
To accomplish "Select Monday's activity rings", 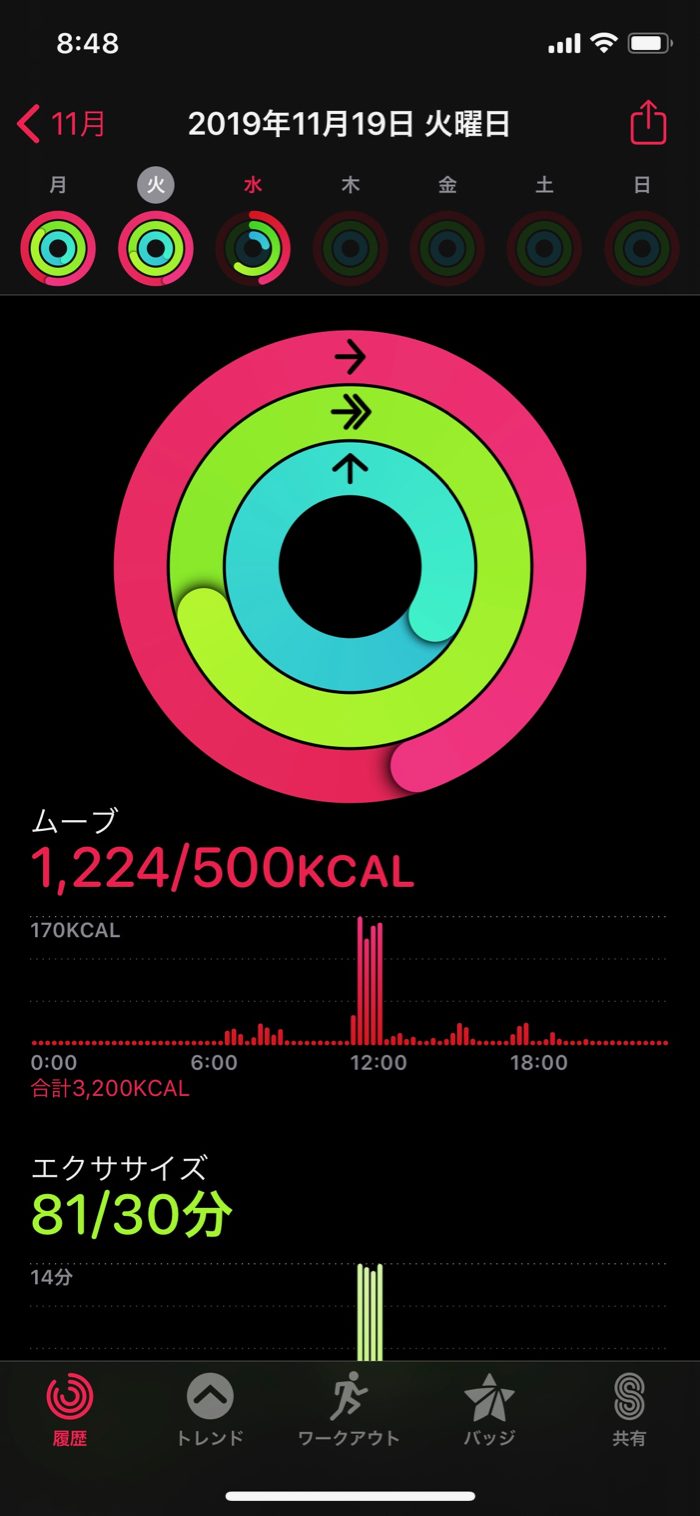I will click(58, 248).
